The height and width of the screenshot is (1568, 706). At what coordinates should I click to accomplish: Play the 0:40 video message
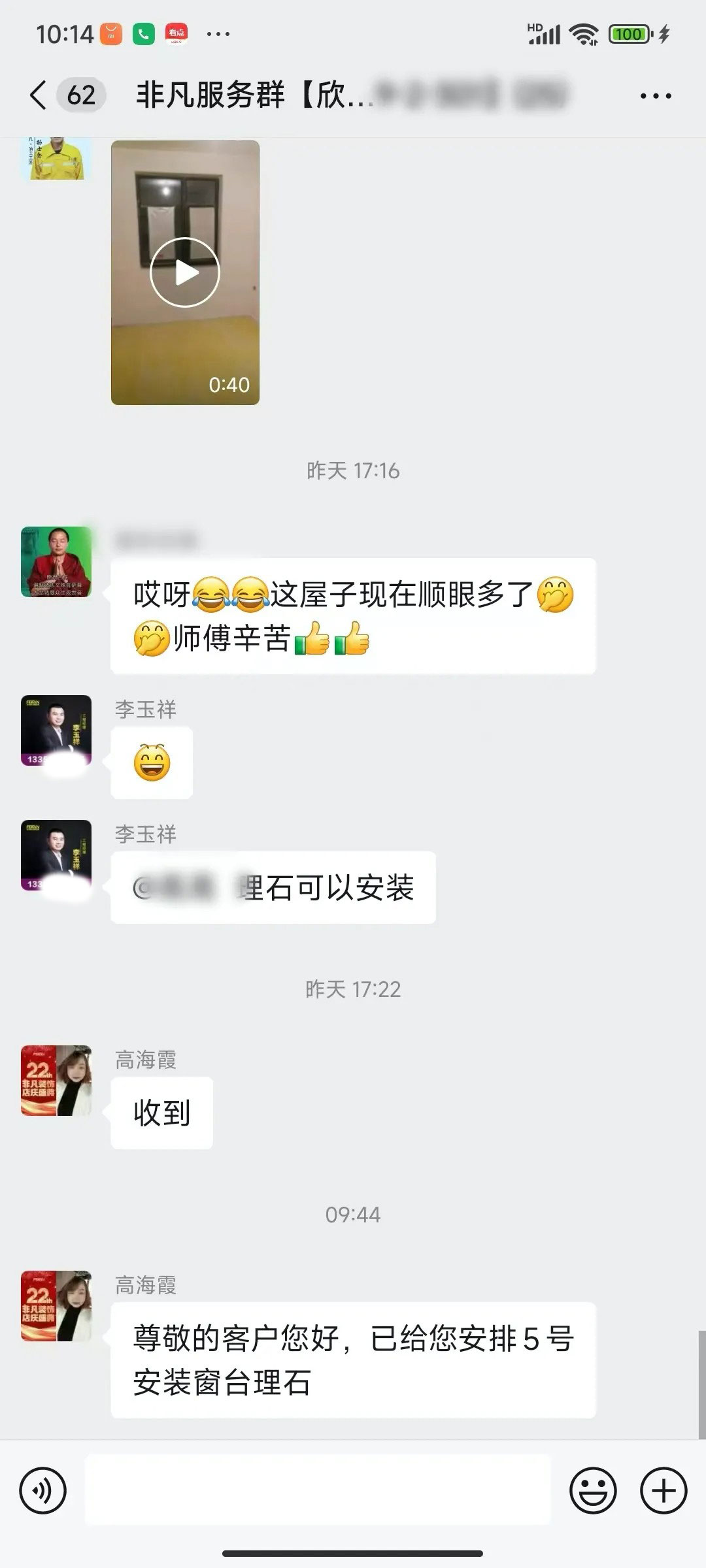[x=185, y=272]
